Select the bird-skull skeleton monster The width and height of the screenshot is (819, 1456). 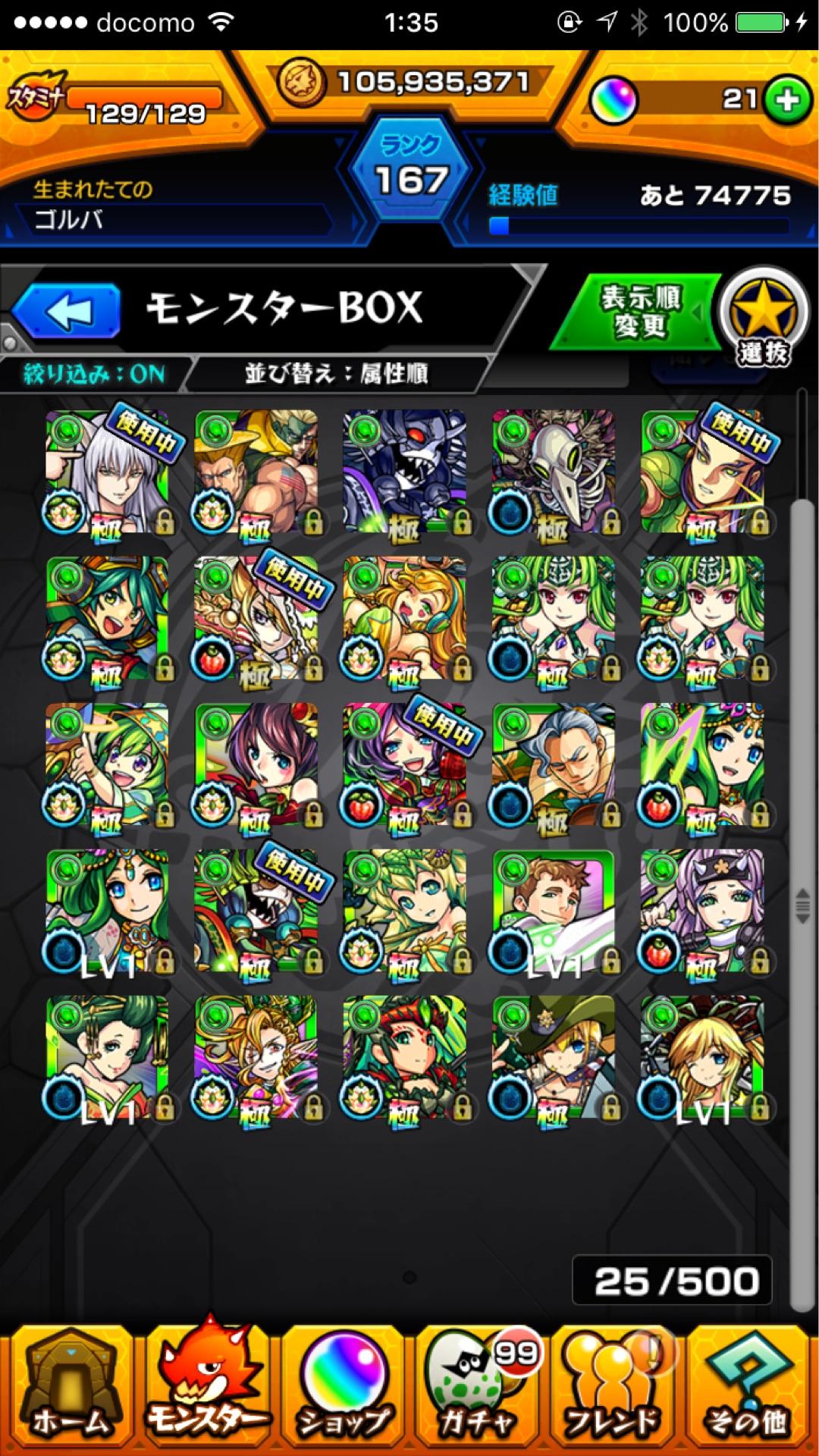coord(554,472)
